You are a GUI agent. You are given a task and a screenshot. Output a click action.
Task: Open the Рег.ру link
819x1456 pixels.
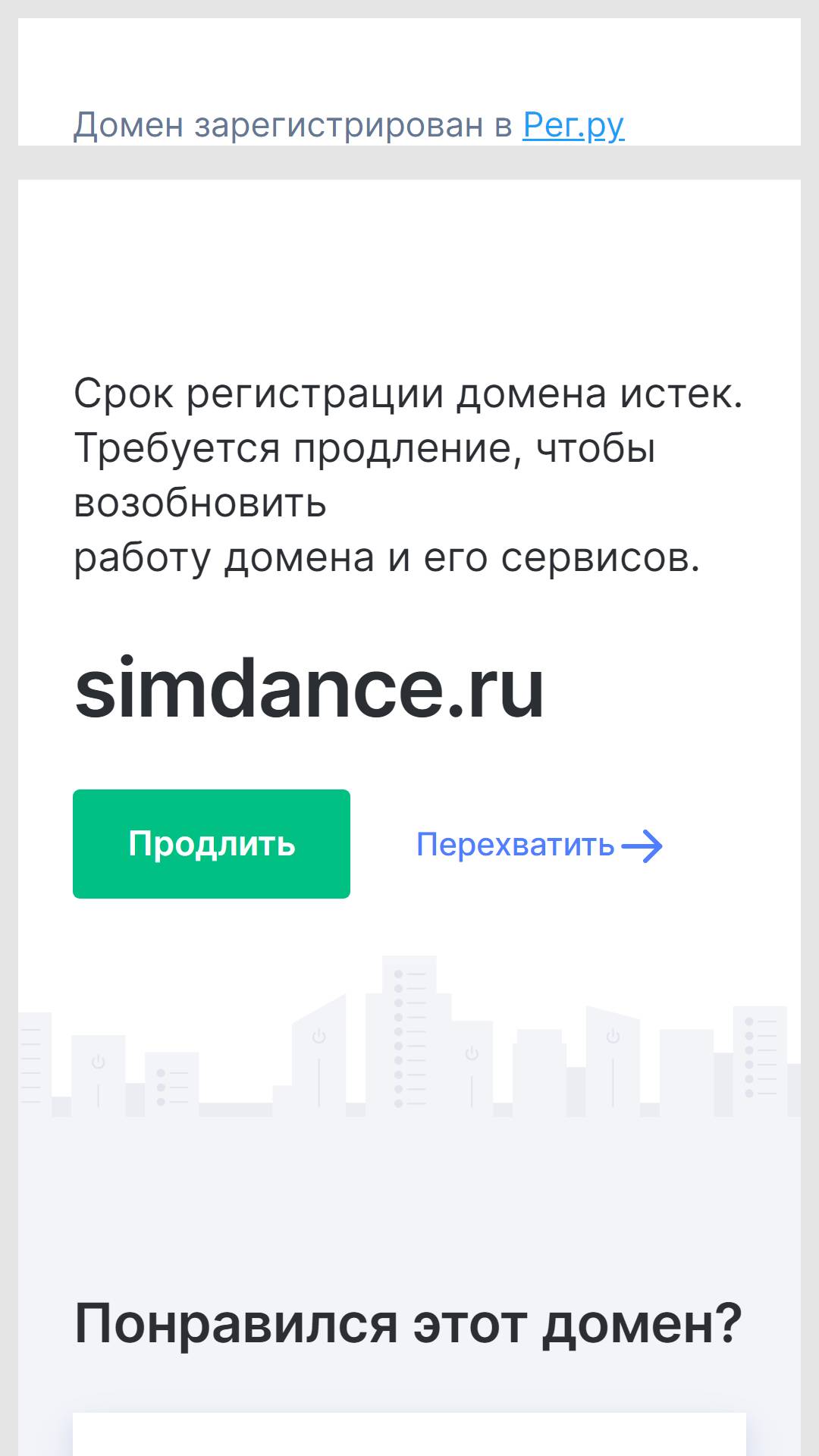pyautogui.click(x=573, y=125)
